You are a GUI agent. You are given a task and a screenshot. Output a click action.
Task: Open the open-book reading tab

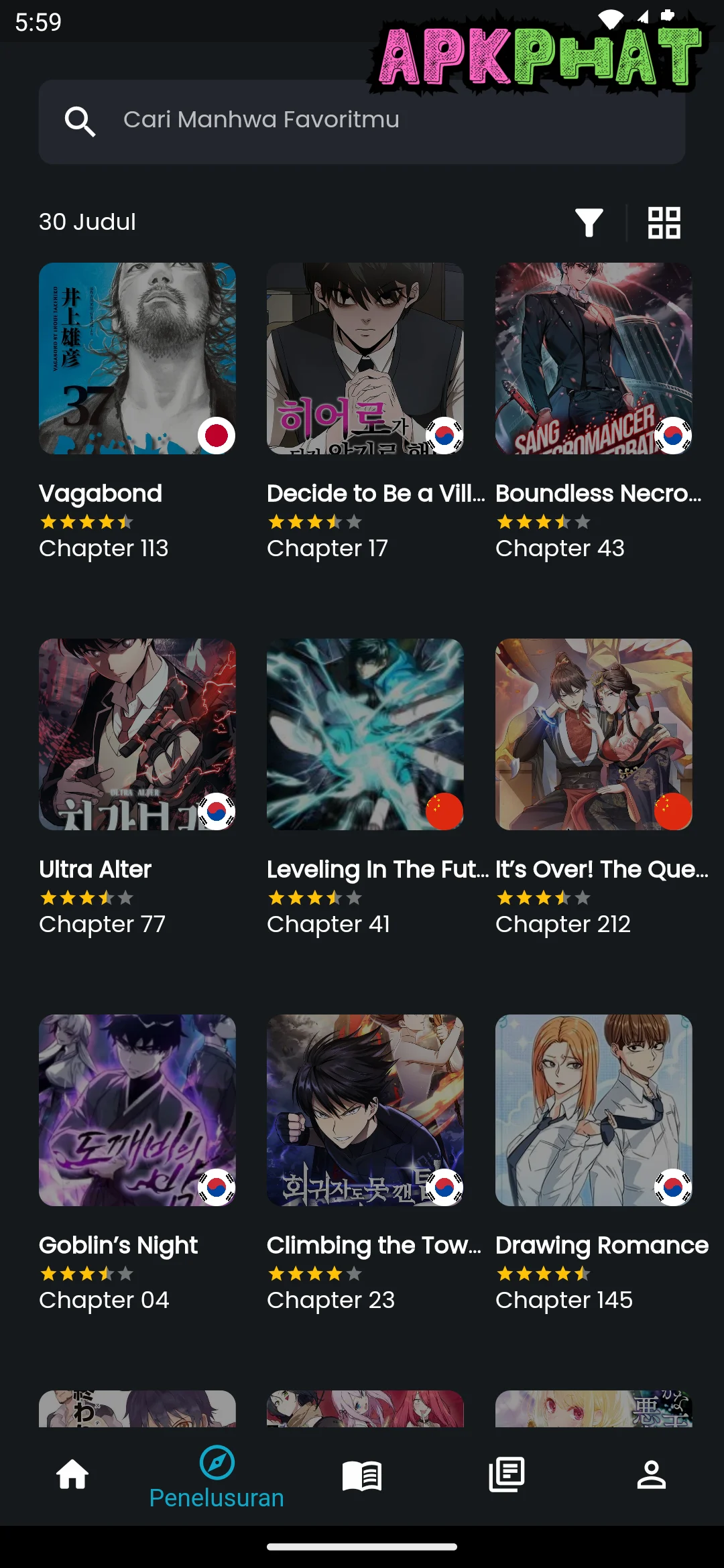[362, 1475]
